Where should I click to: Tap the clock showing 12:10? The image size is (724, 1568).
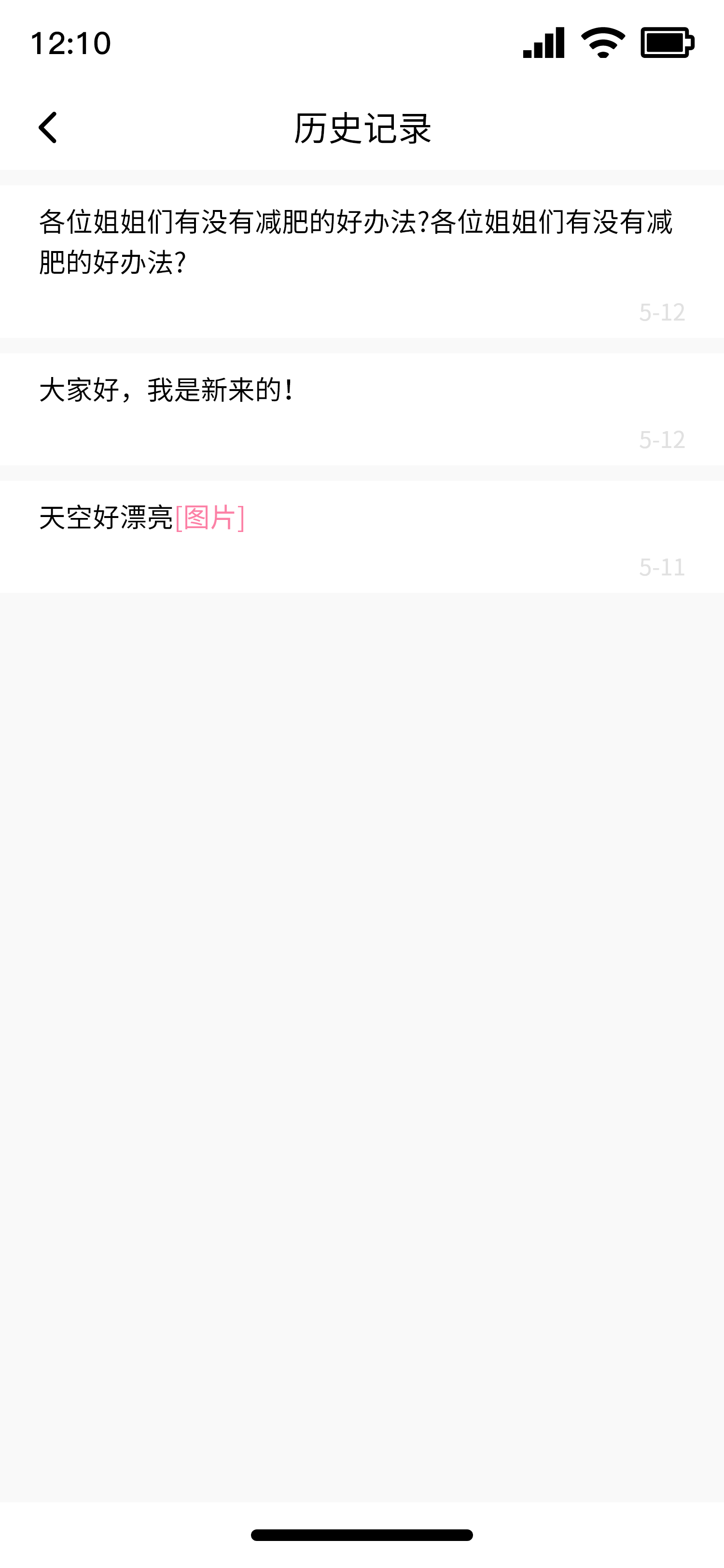[x=70, y=42]
